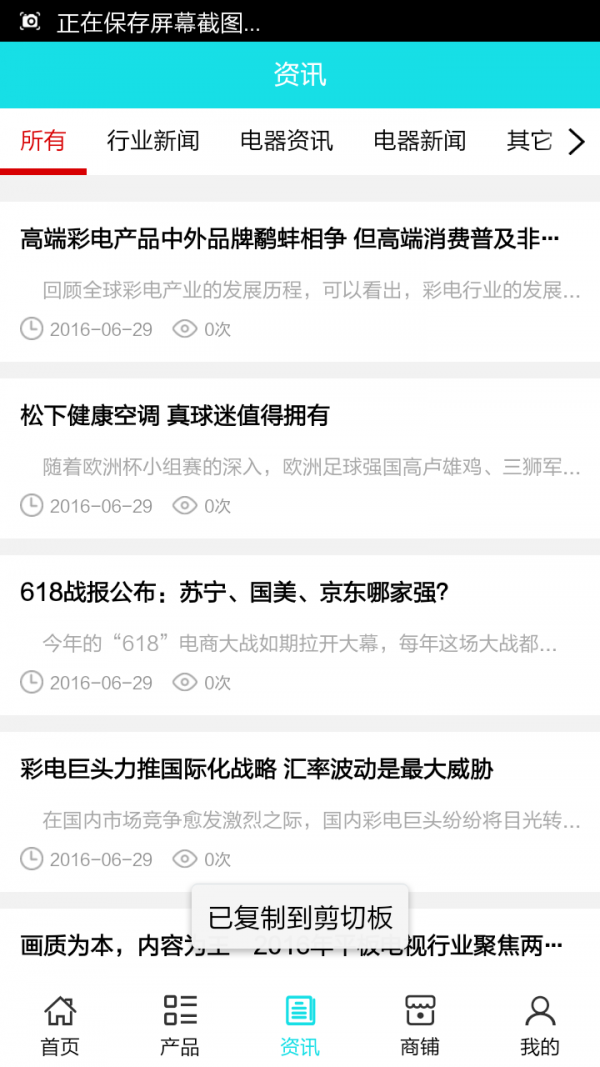Open article 彩电巨头力推国际化战略
This screenshot has width=600, height=1067.
click(x=257, y=769)
